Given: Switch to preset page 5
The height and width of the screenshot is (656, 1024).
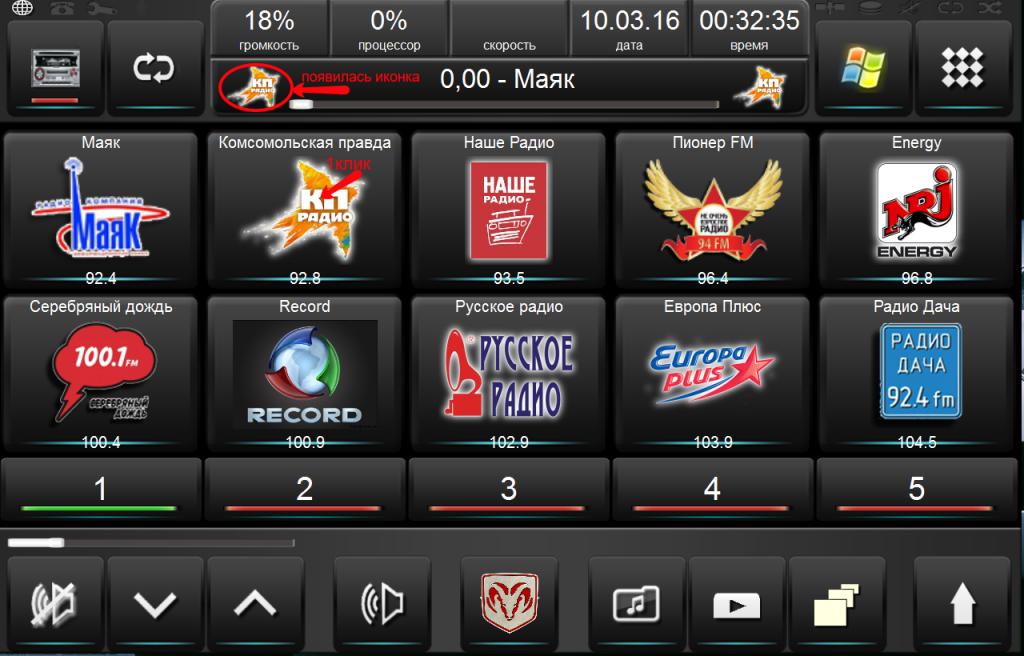Looking at the screenshot, I should pos(916,488).
